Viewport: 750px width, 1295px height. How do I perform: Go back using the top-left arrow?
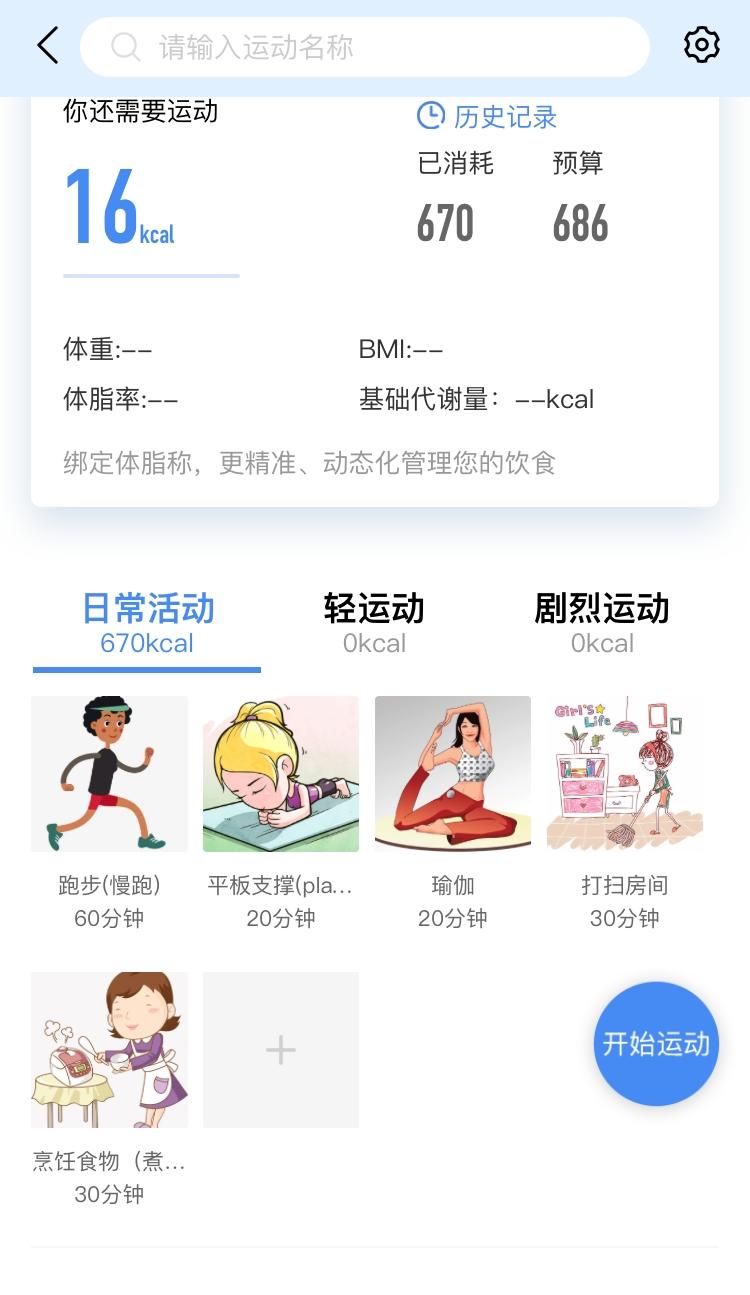coord(47,46)
